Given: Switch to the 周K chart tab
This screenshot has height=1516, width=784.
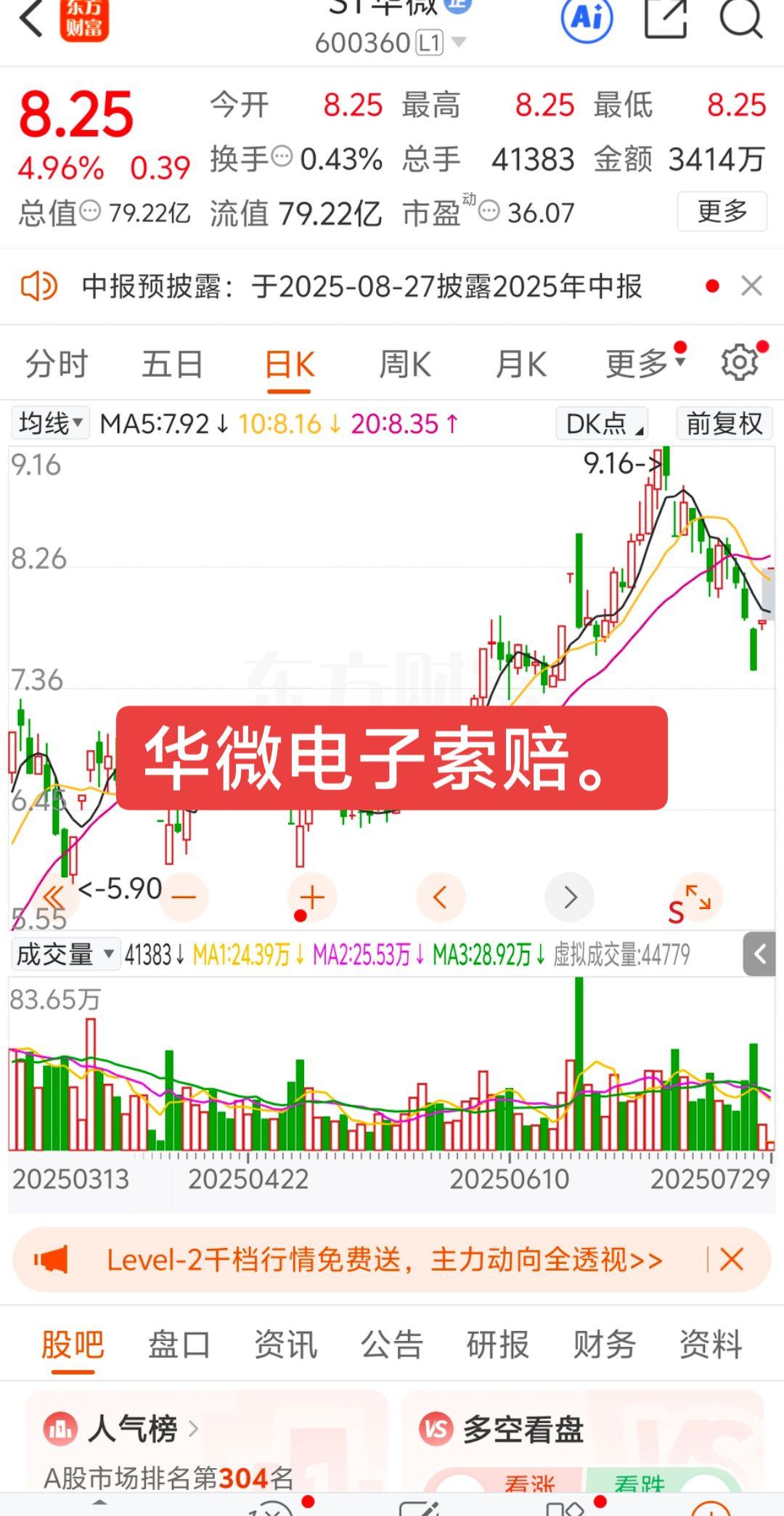Looking at the screenshot, I should click(404, 364).
